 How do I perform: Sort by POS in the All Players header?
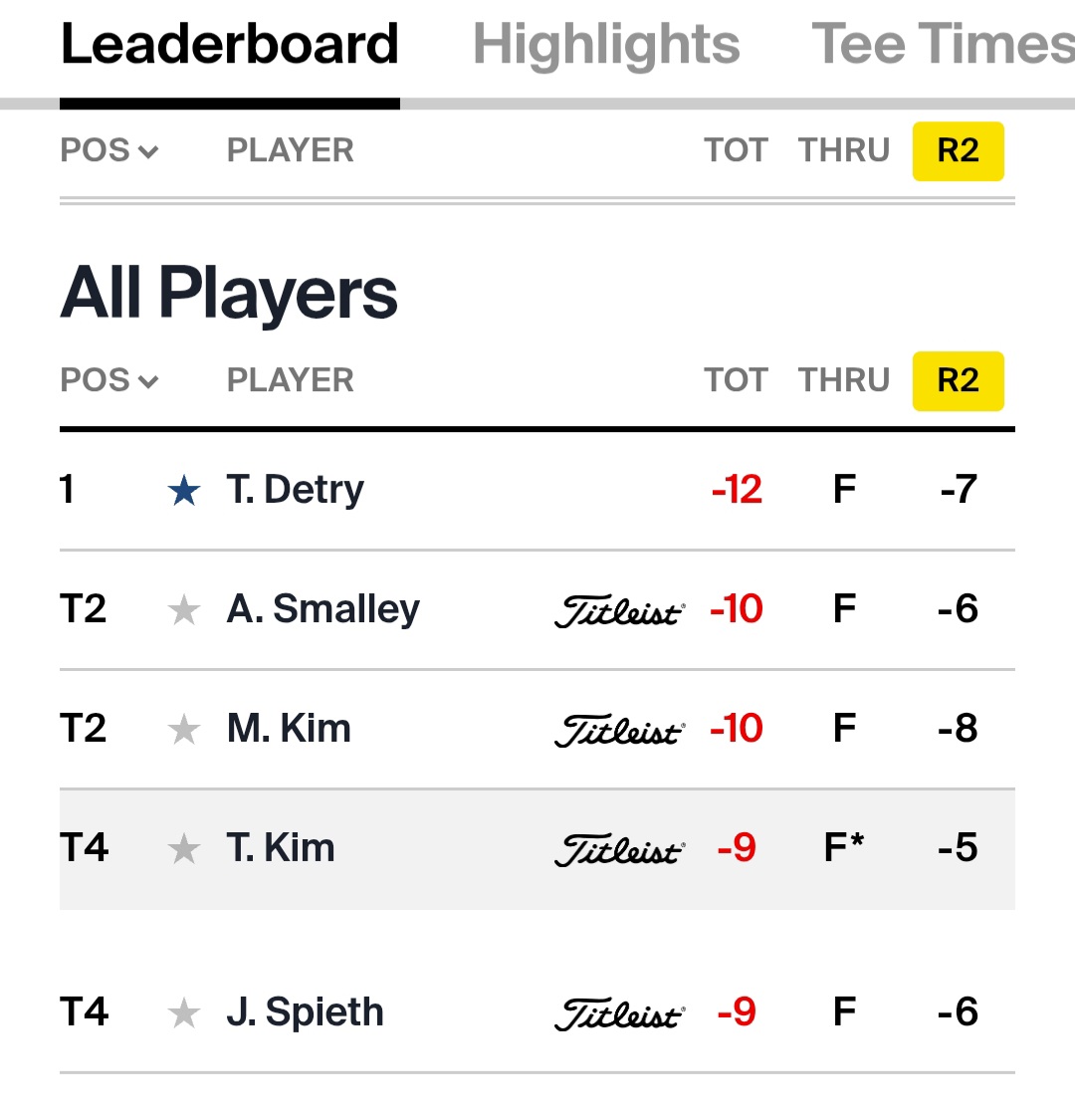108,380
